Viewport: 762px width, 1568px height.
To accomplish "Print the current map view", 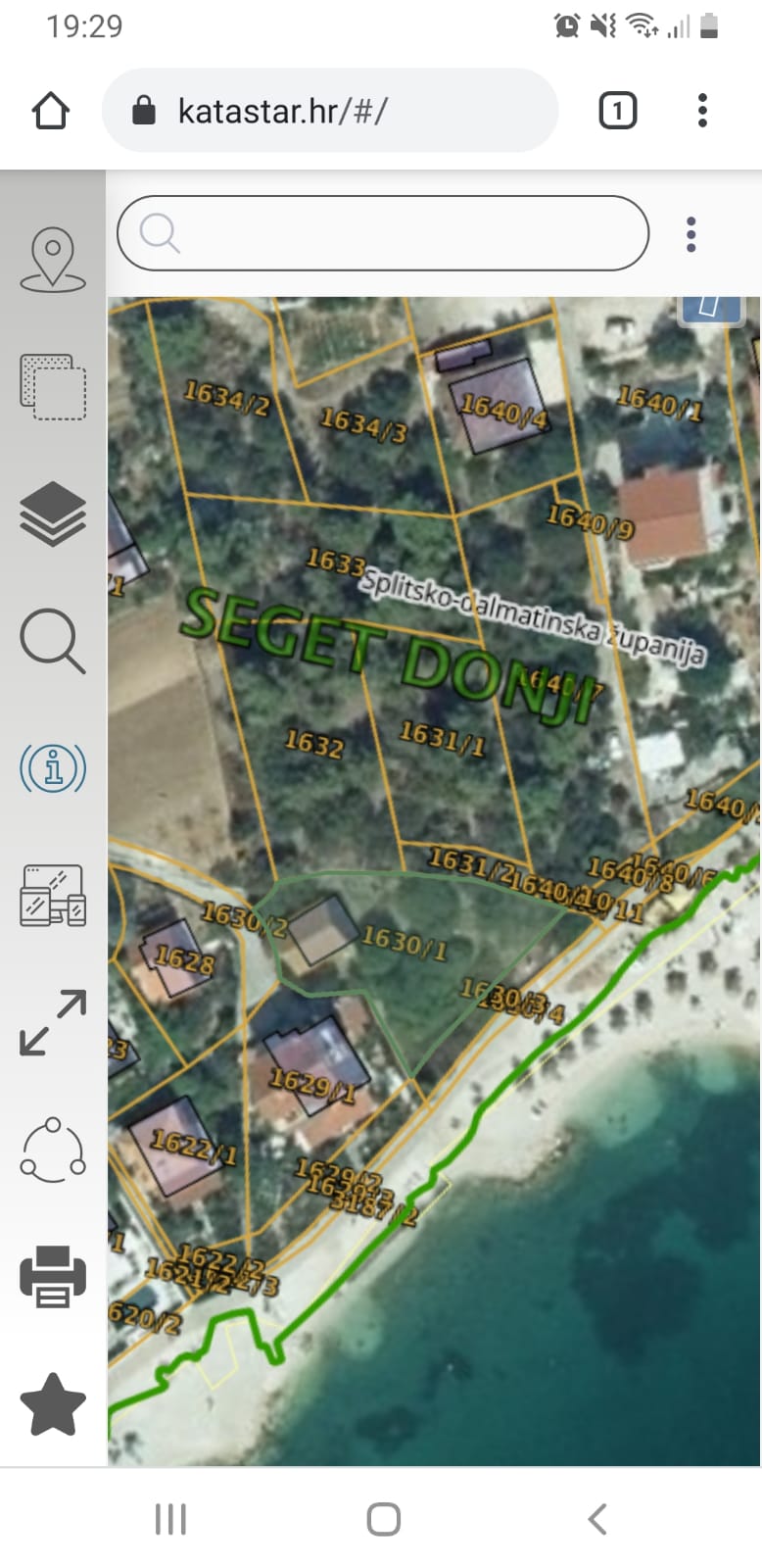I will [x=53, y=1276].
